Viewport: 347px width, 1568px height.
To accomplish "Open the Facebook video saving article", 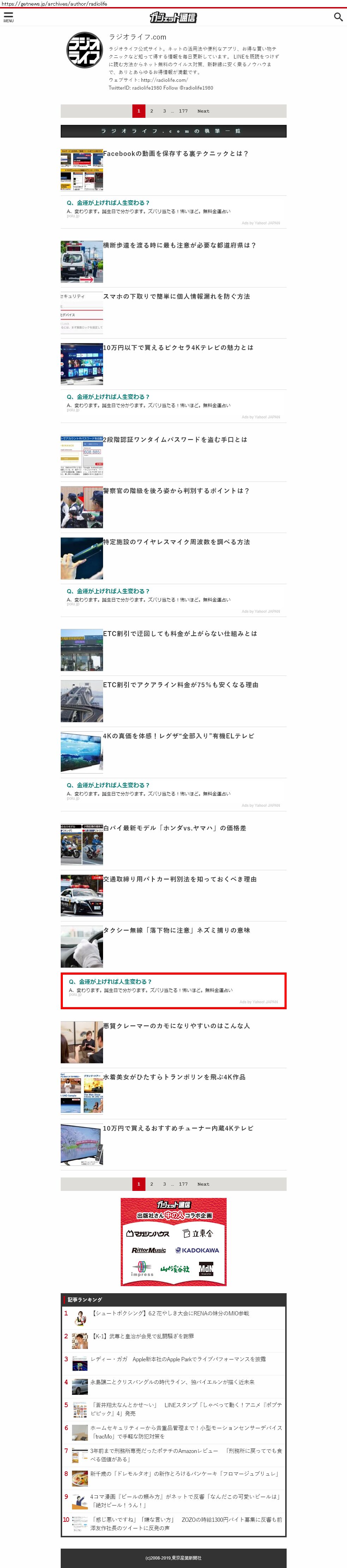I will pos(175,154).
